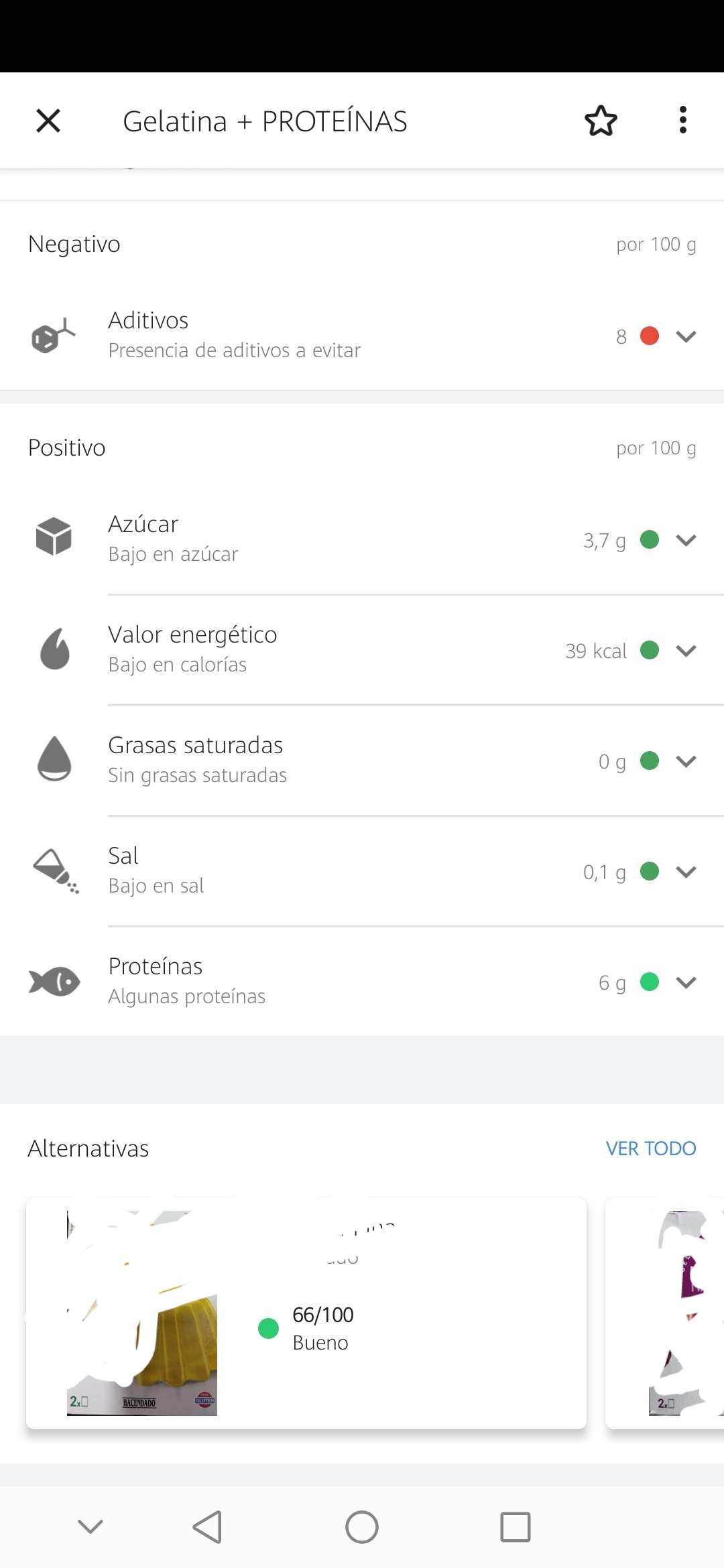Image resolution: width=724 pixels, height=1568 pixels.
Task: Open the three-dot overflow menu
Action: tap(682, 121)
